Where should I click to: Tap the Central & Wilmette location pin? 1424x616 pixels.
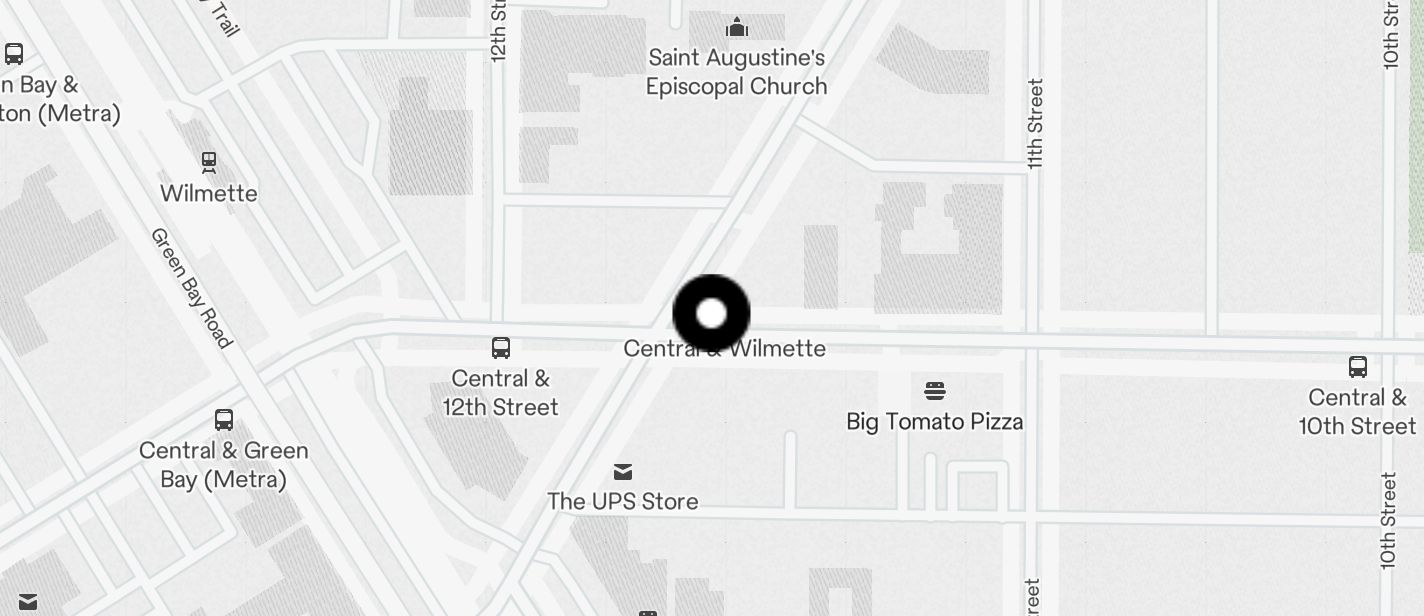point(711,314)
